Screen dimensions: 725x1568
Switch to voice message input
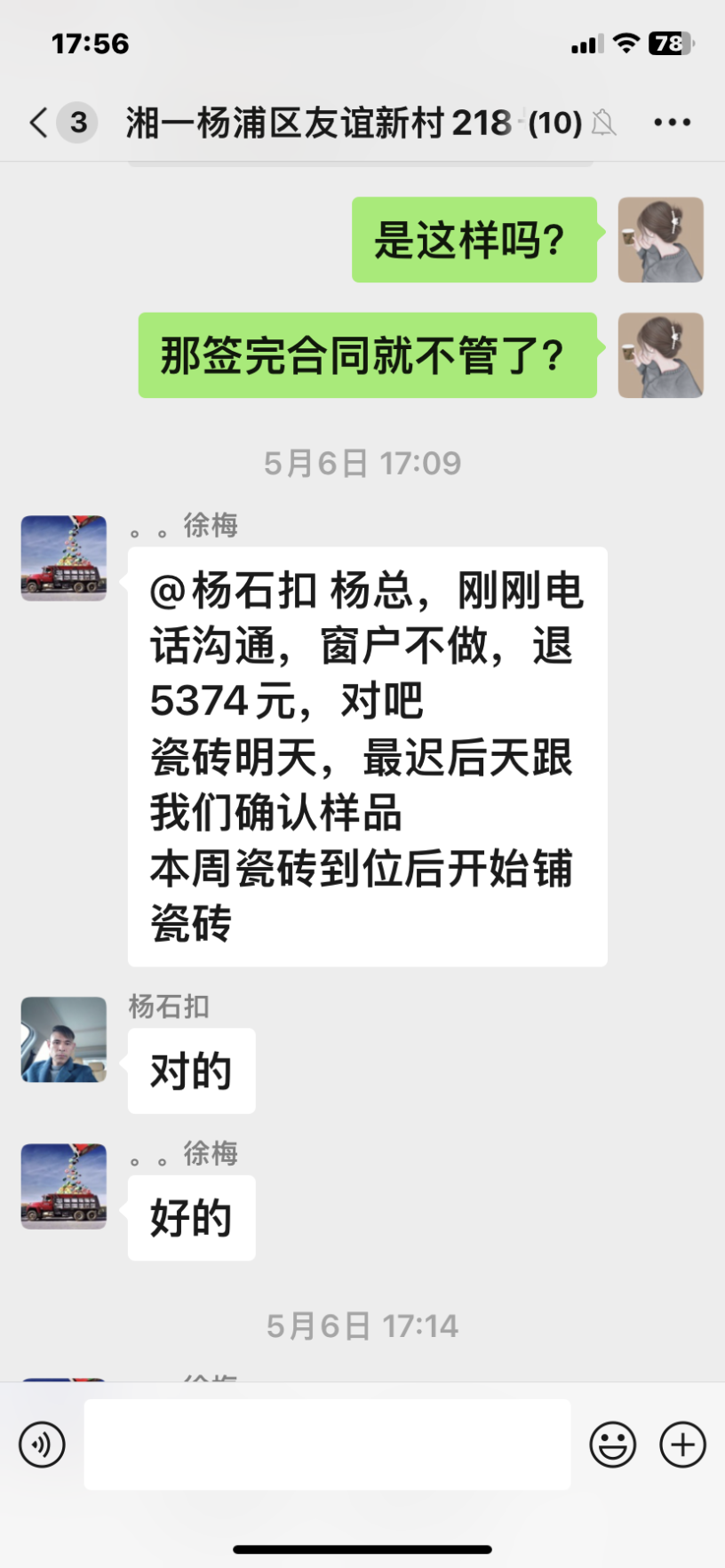coord(42,1444)
